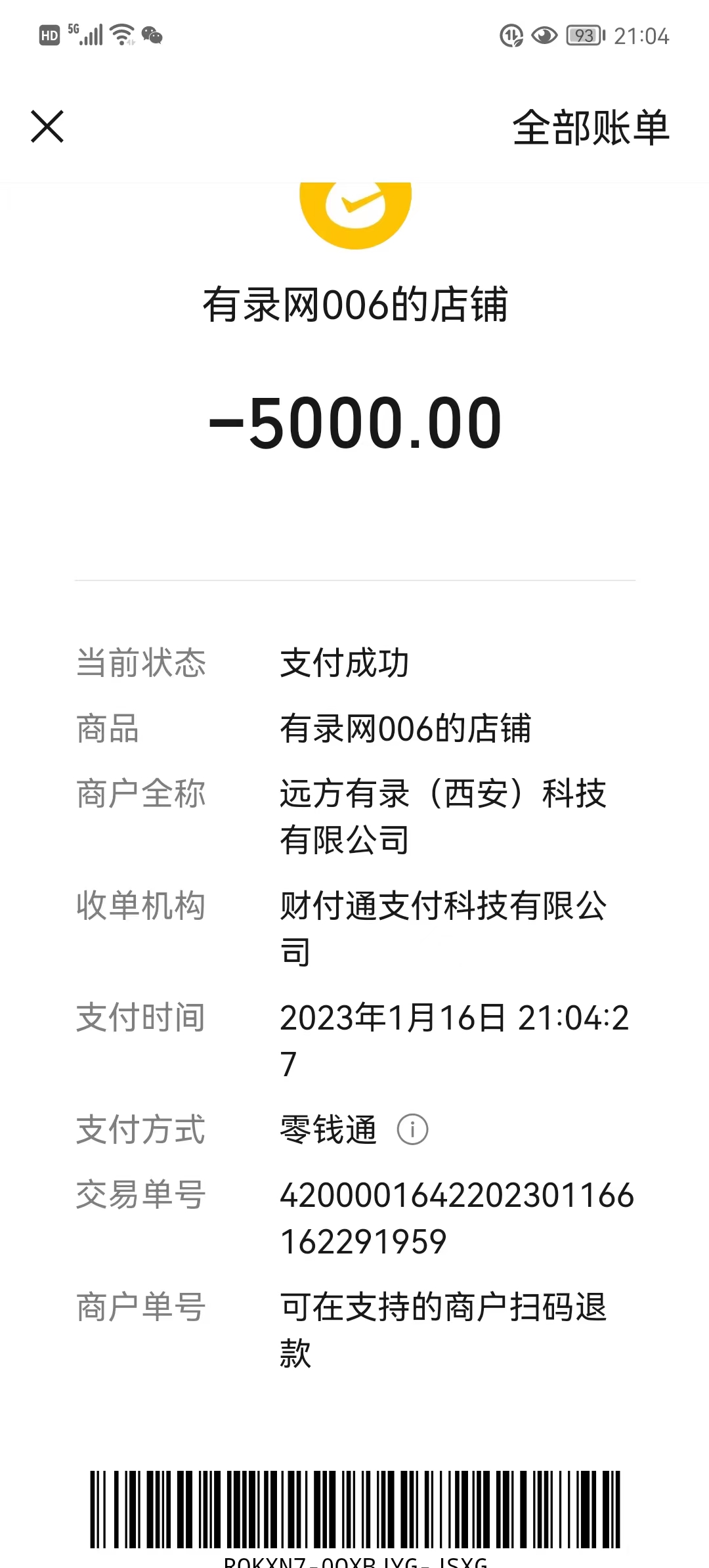Tap the info icon beside 零钱通
The height and width of the screenshot is (1568, 709).
point(412,1130)
